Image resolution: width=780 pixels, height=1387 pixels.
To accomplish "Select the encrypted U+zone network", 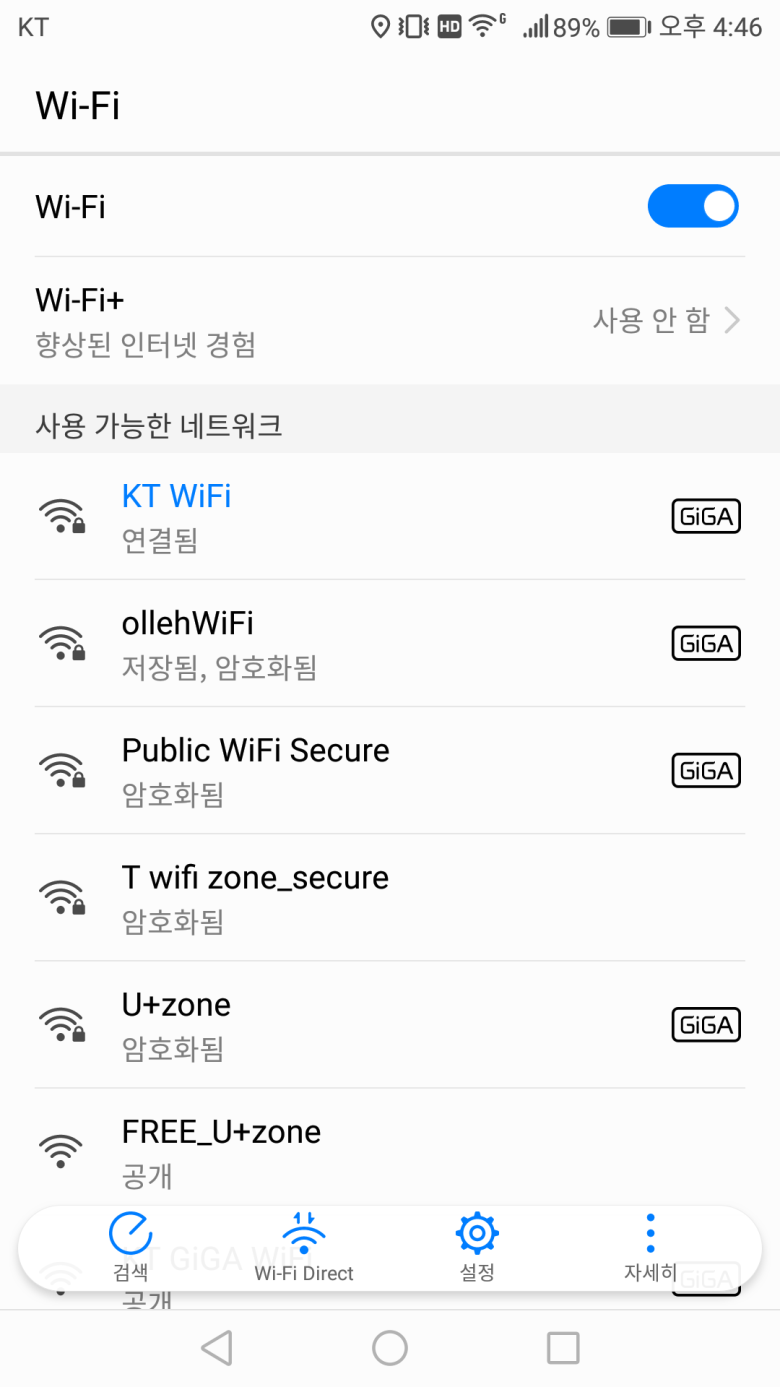I will [390, 1024].
